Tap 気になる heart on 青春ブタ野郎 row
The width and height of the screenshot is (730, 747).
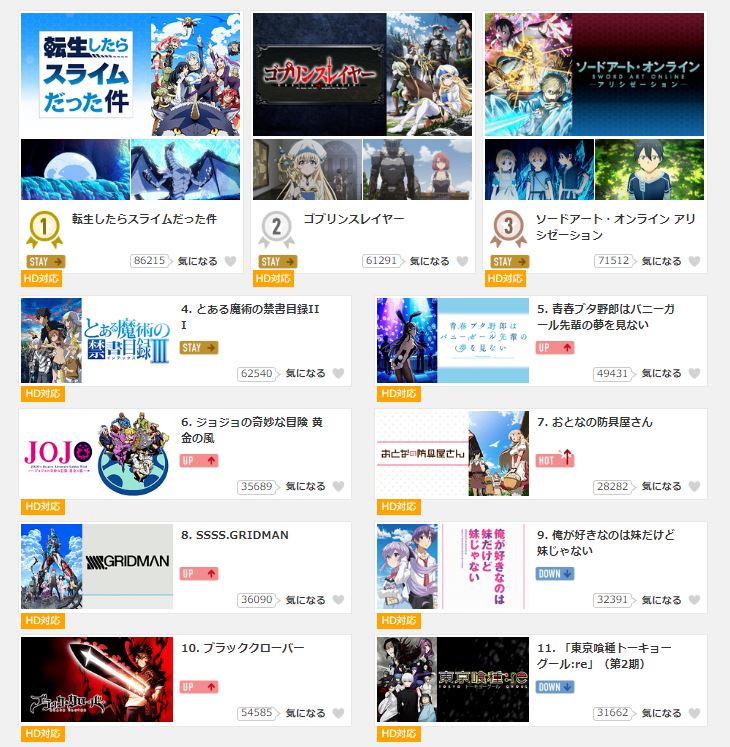point(694,374)
